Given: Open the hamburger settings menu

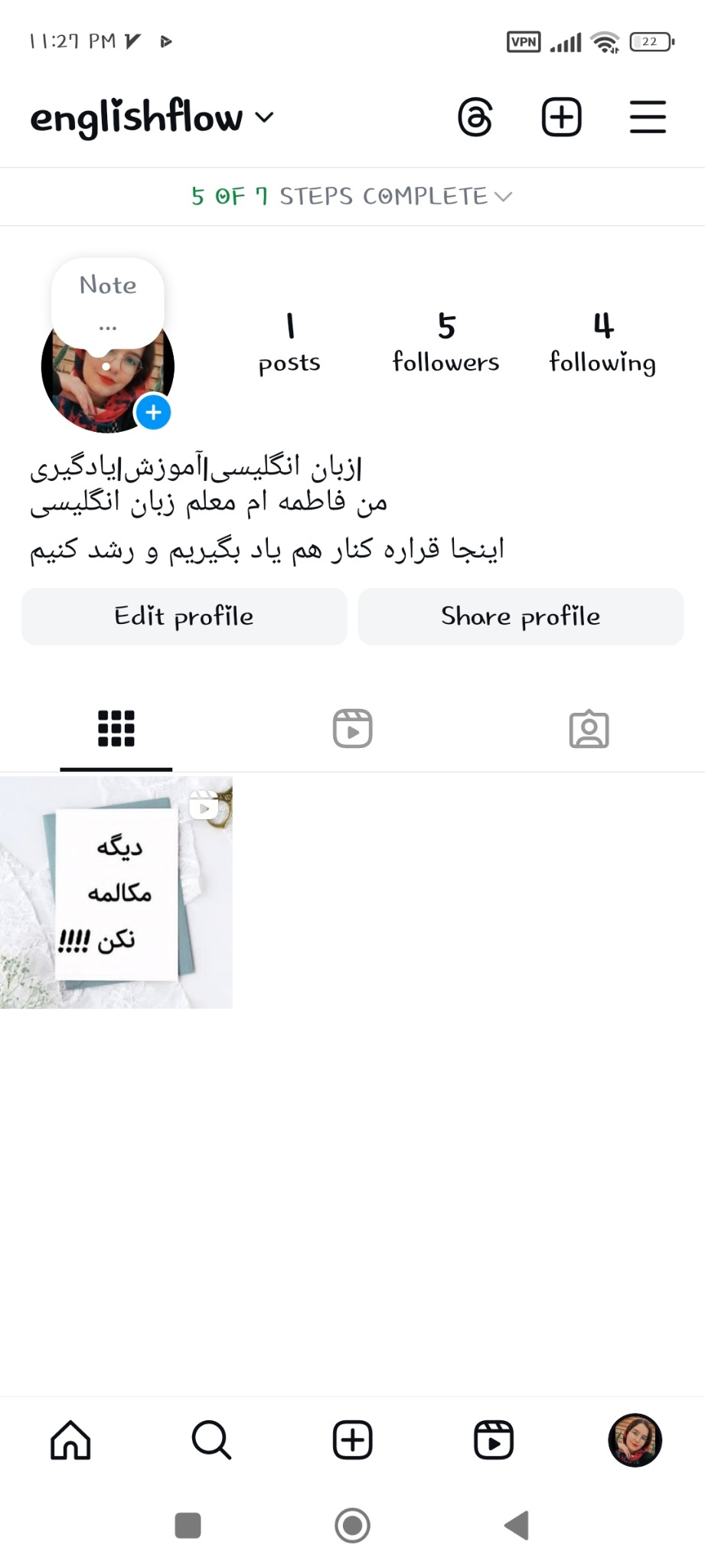Looking at the screenshot, I should 648,118.
